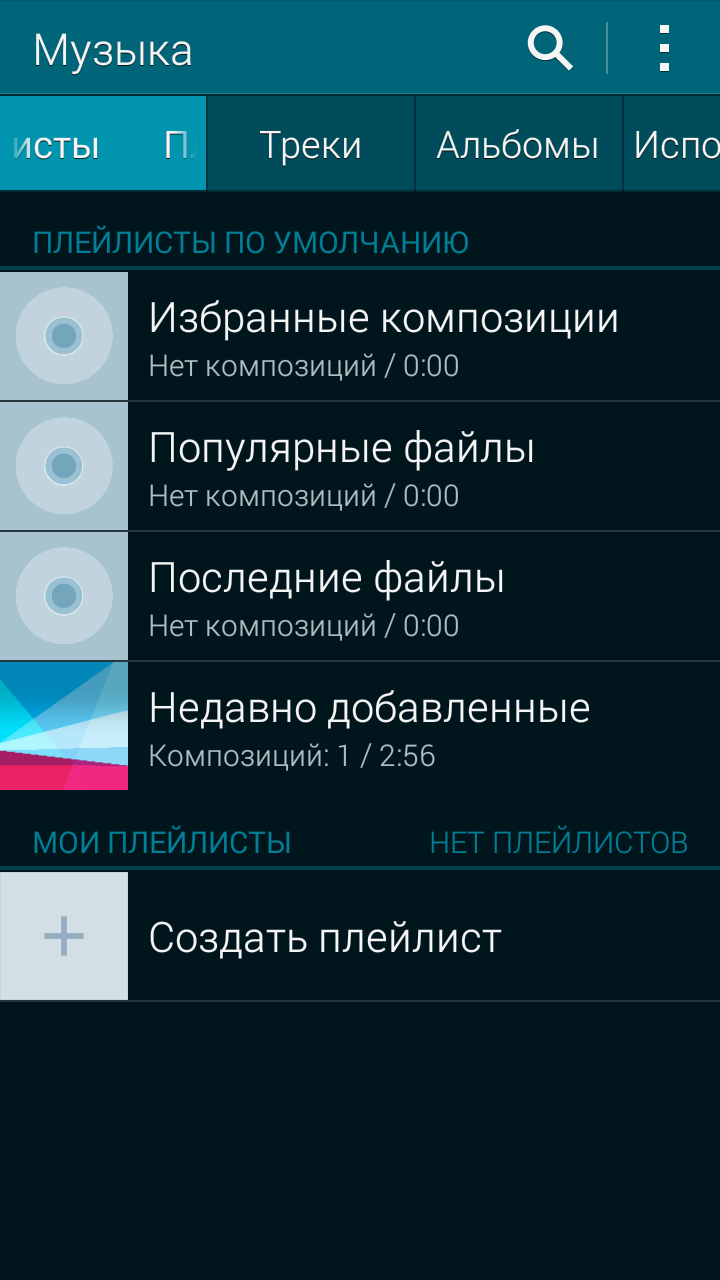Open the Недавно добавленные playlist

coord(369,726)
